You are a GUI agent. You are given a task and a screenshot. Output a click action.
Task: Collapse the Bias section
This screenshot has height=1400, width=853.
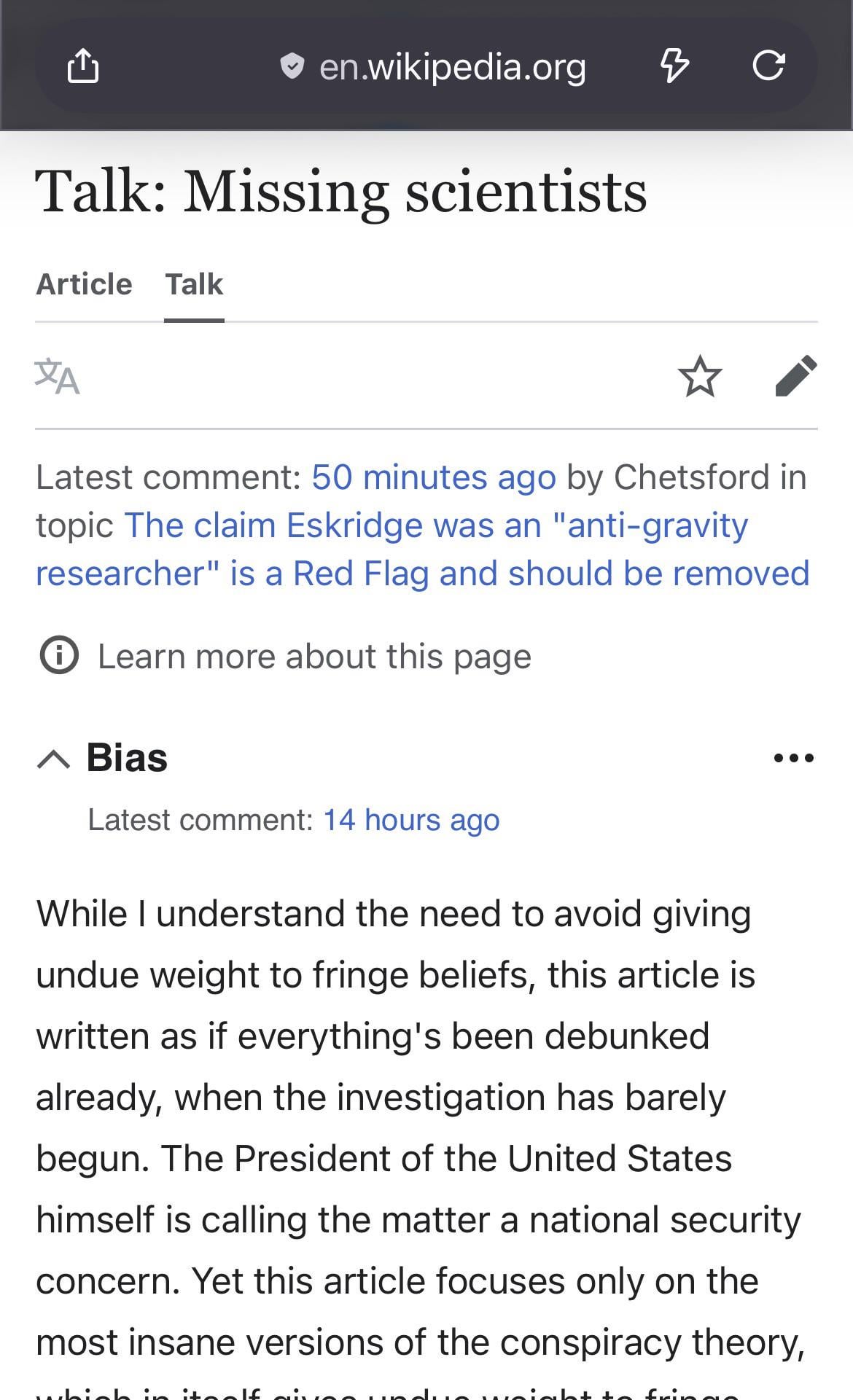click(54, 759)
